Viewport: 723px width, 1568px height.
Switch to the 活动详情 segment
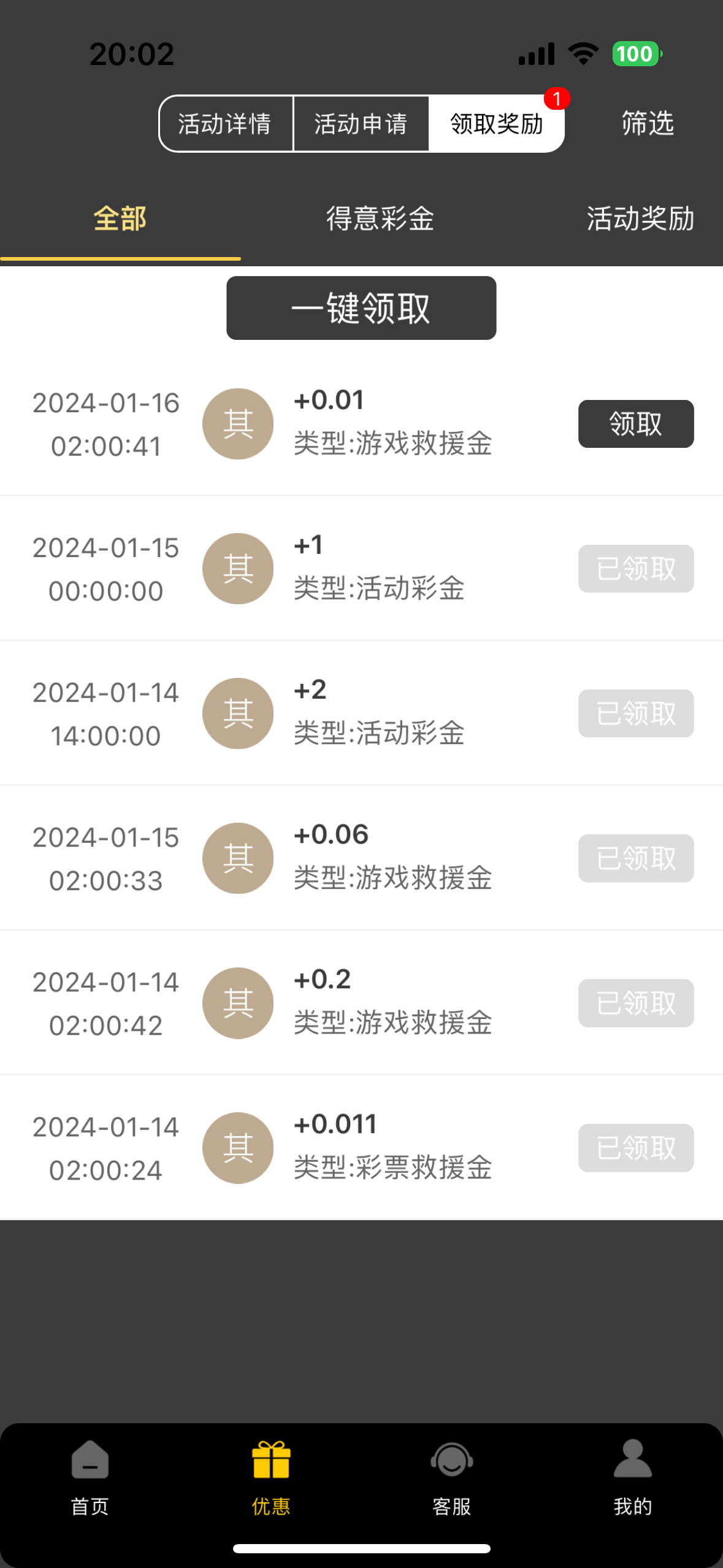225,124
